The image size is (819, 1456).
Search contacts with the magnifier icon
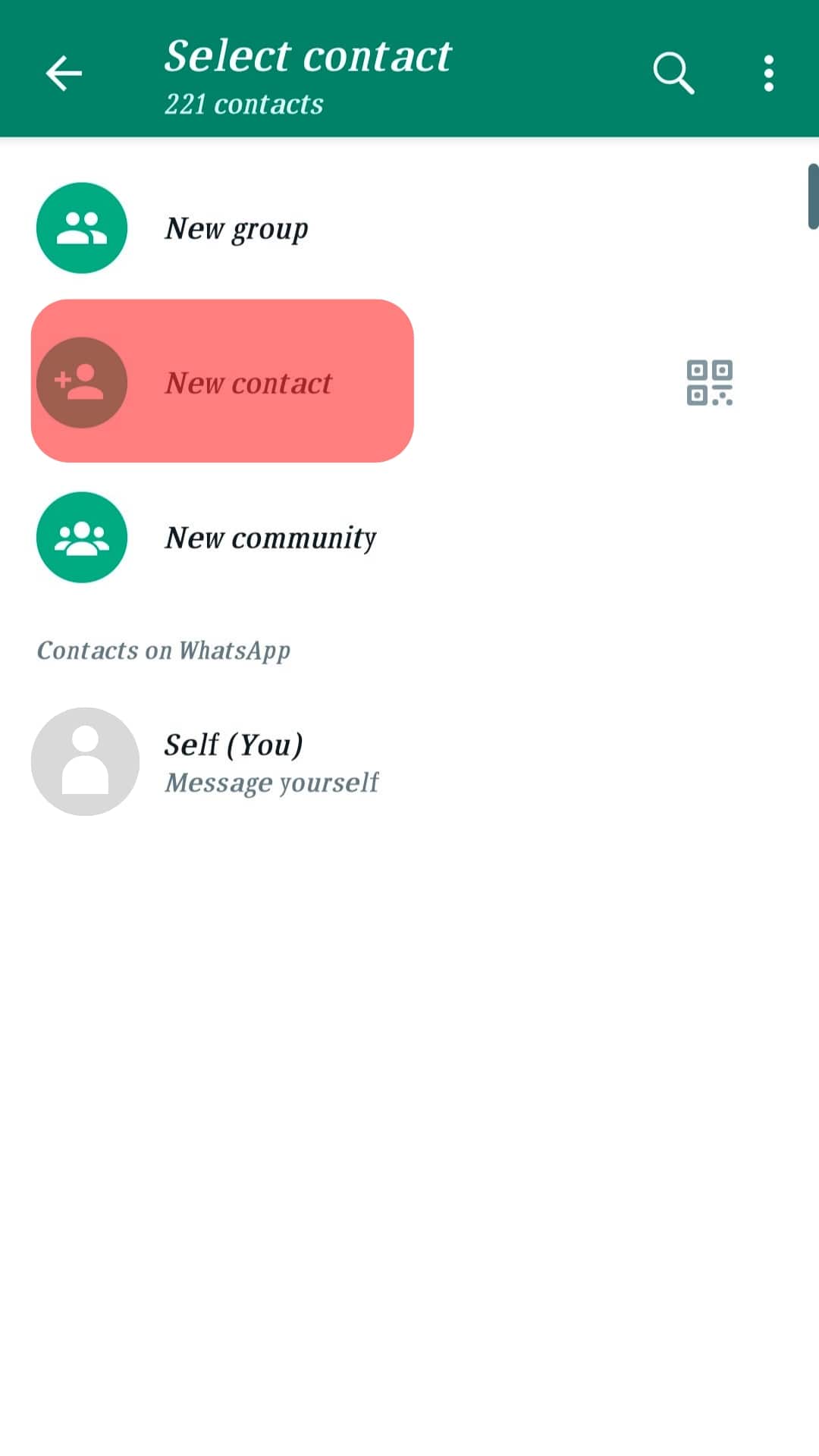[x=673, y=74]
